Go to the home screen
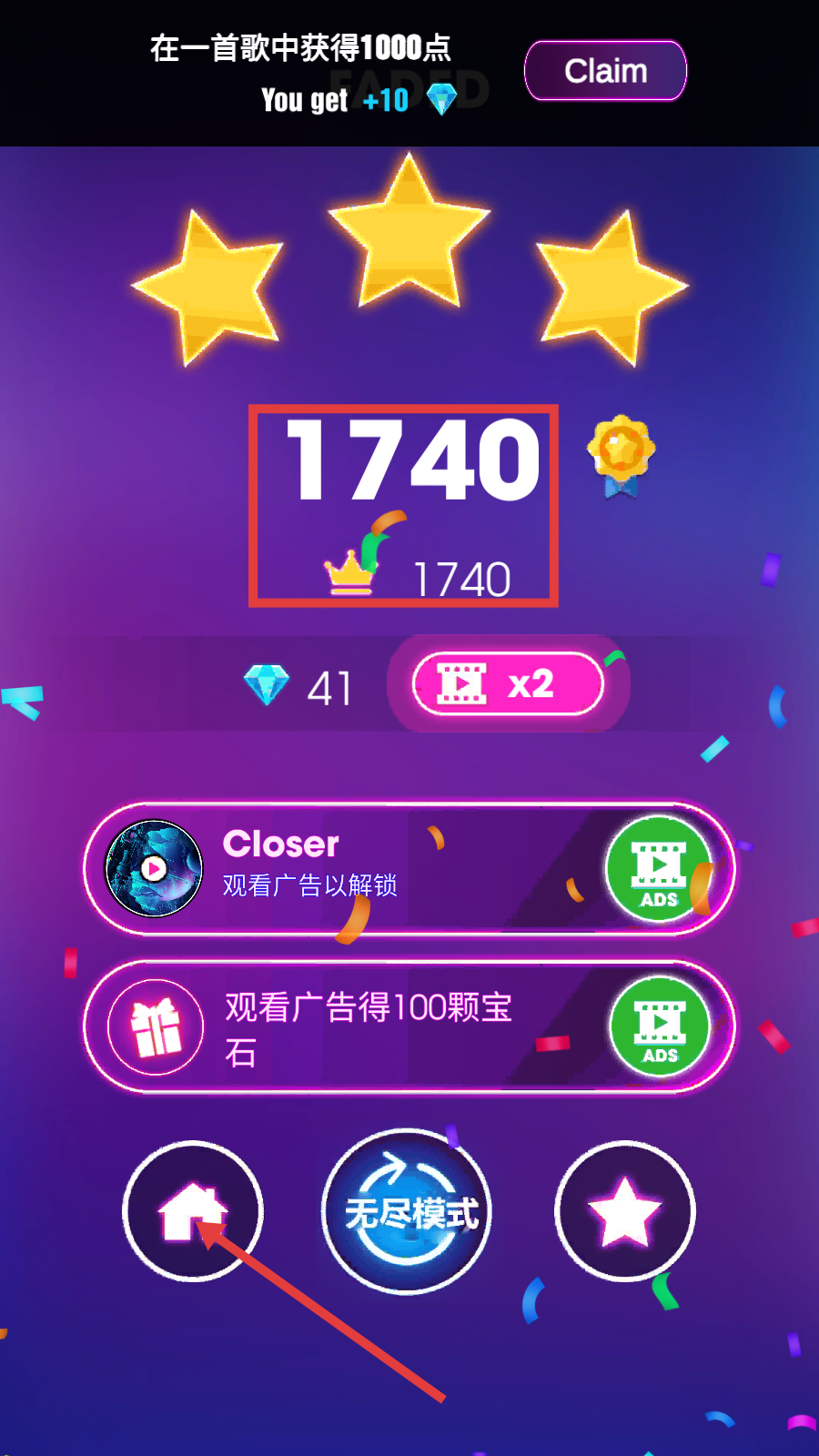819x1456 pixels. [193, 1211]
